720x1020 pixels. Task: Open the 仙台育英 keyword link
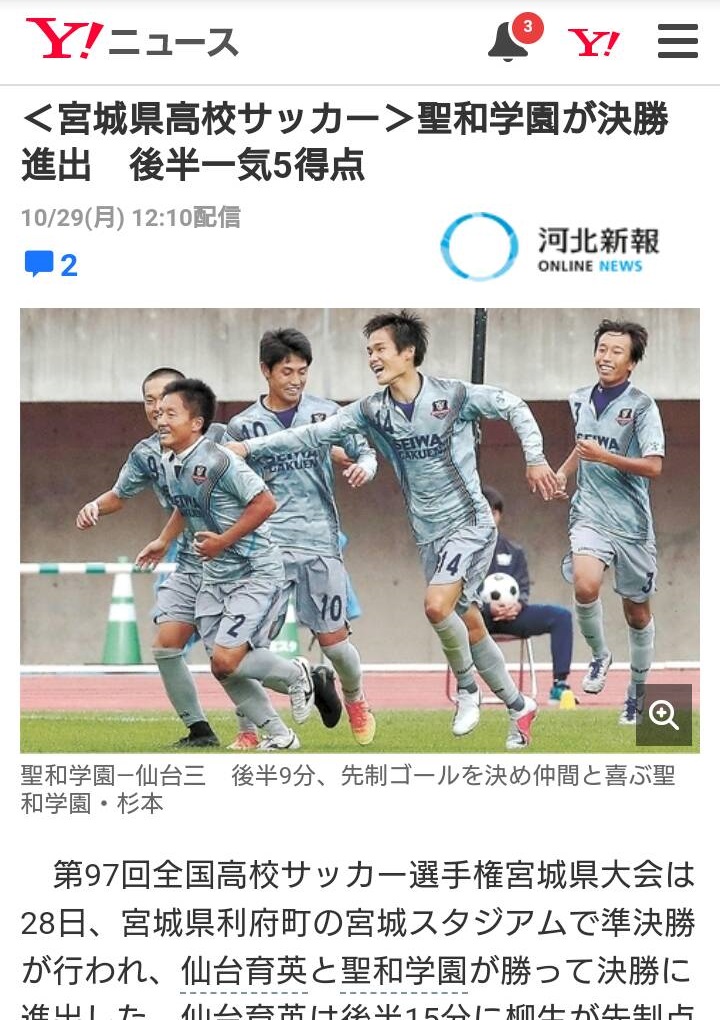point(244,970)
